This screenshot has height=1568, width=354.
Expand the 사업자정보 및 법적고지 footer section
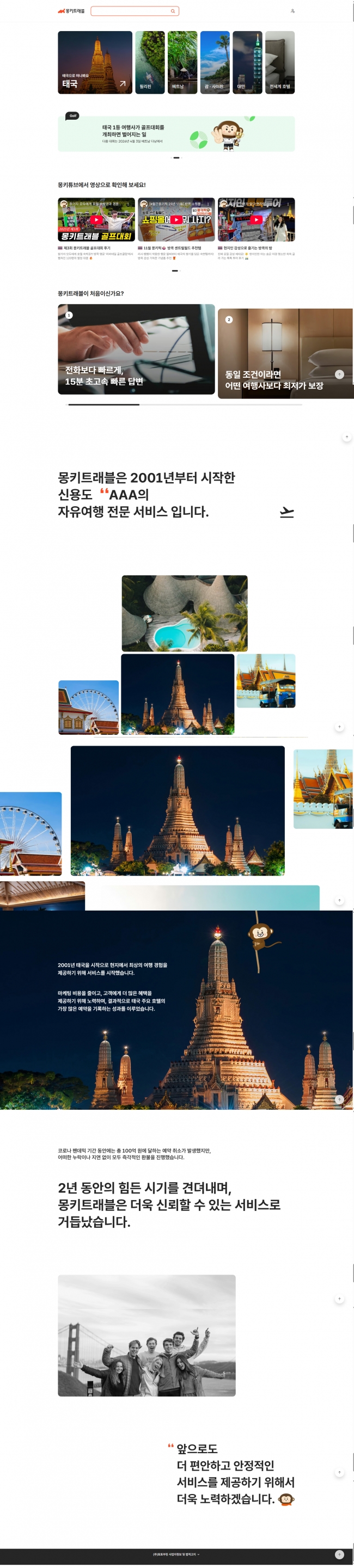pyautogui.click(x=176, y=1554)
